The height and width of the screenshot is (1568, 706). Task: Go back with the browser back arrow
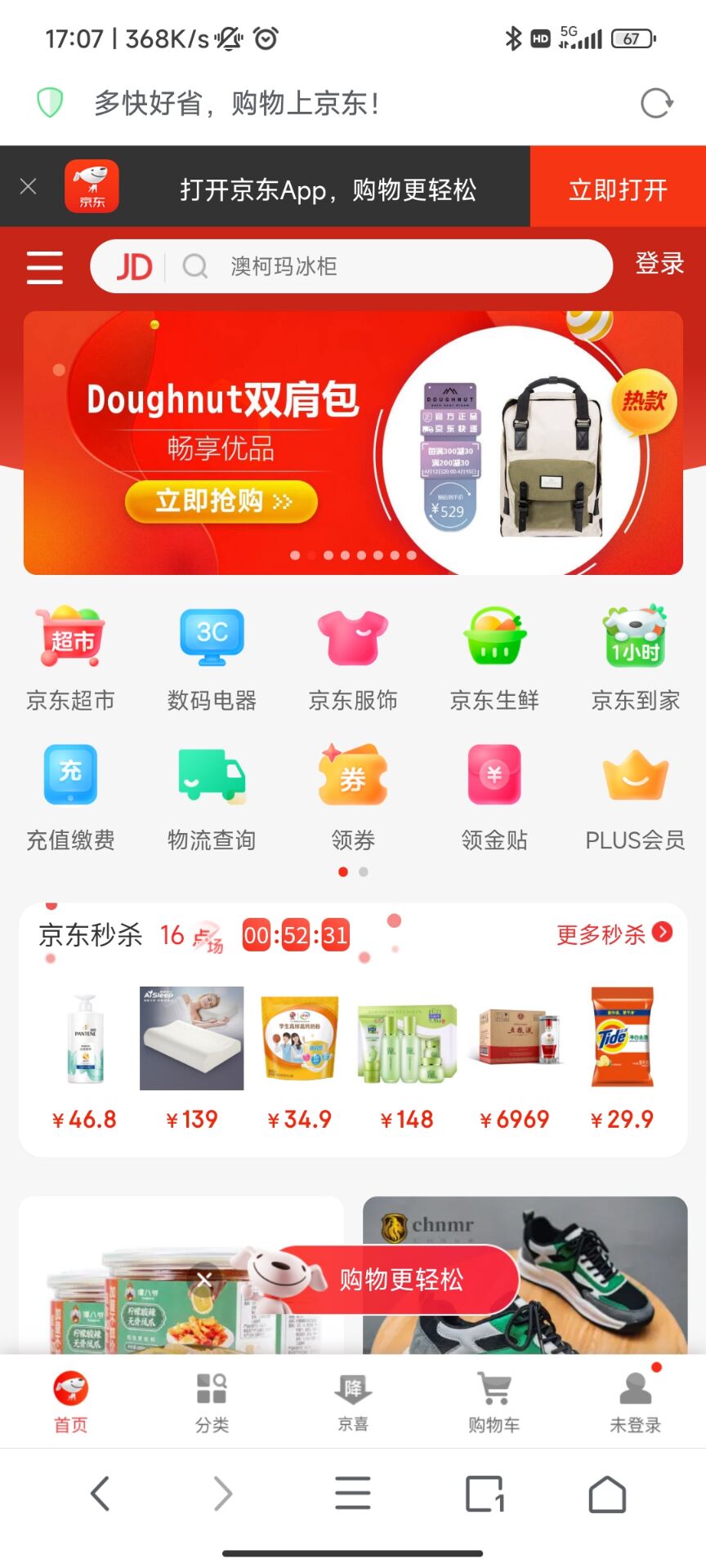pos(100,1494)
